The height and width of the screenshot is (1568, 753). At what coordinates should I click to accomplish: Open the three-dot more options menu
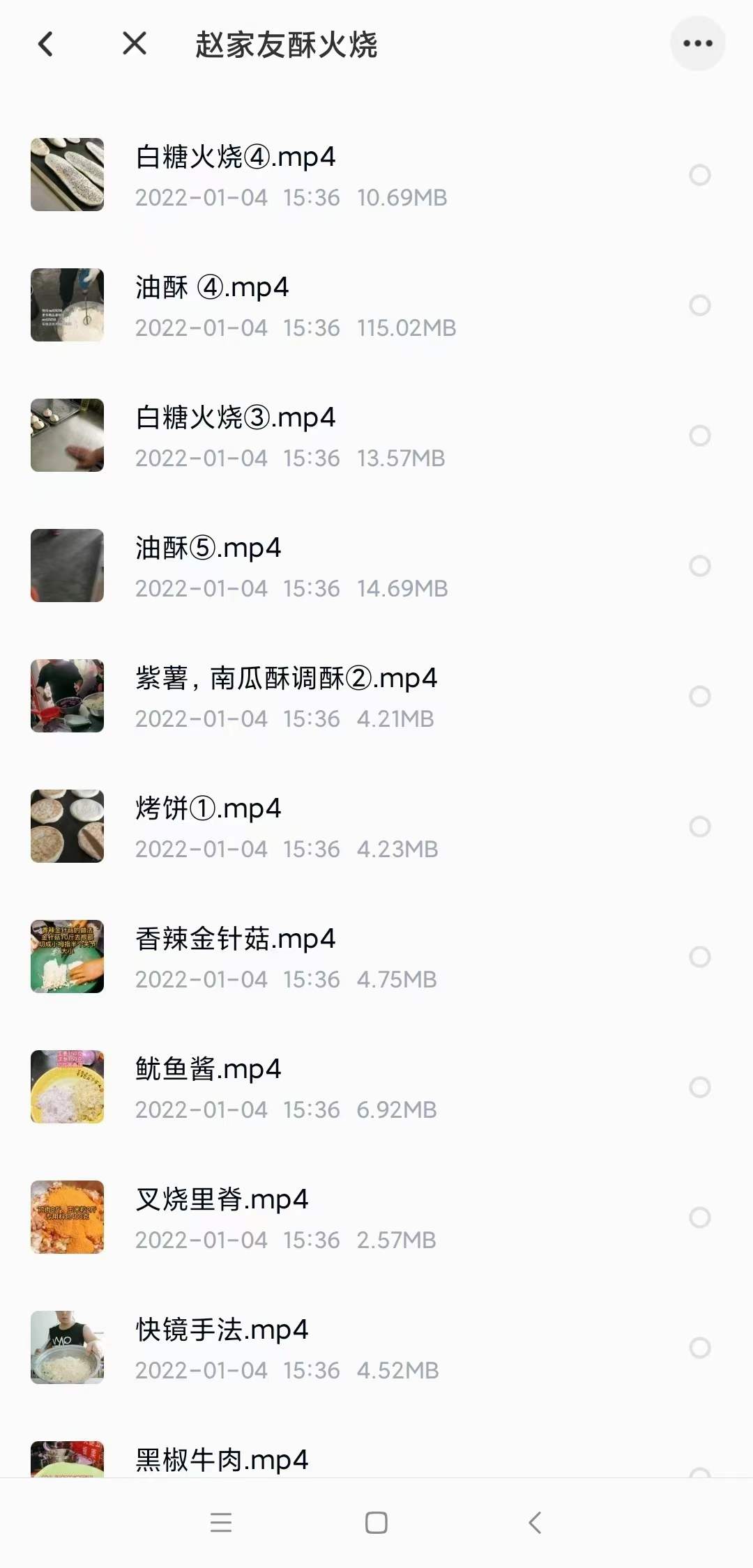point(697,44)
